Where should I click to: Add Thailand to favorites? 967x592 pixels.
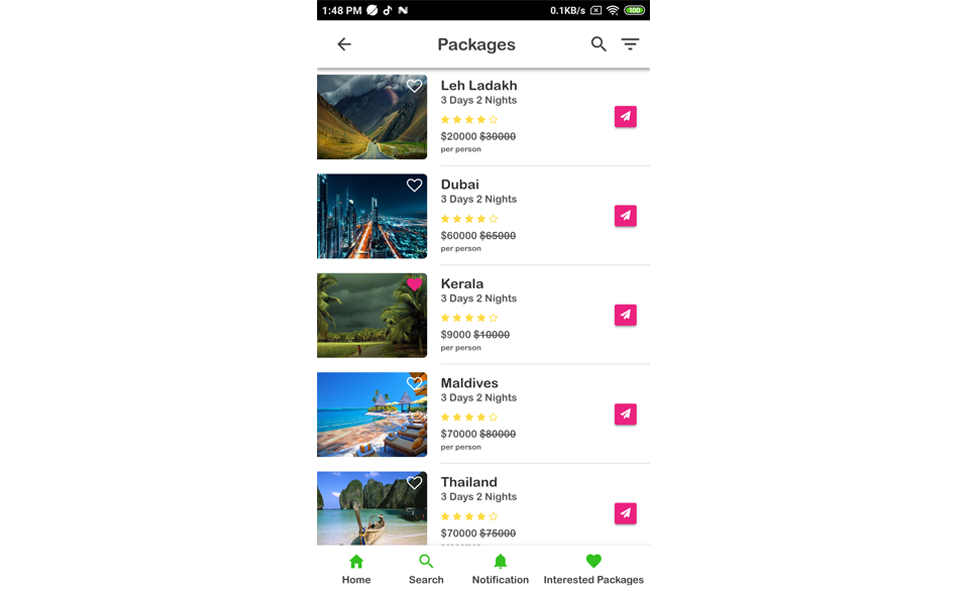(x=414, y=483)
